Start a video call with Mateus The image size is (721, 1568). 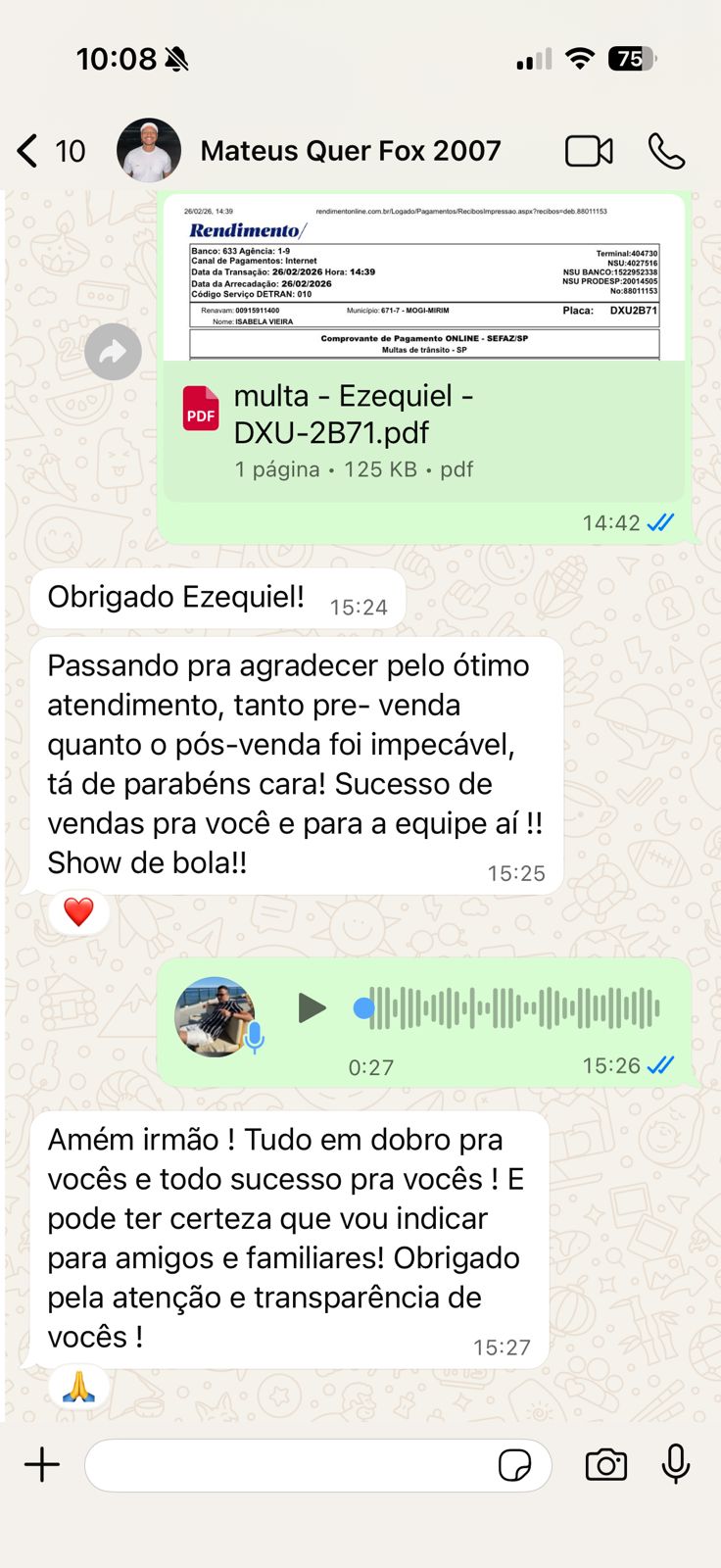click(x=589, y=151)
